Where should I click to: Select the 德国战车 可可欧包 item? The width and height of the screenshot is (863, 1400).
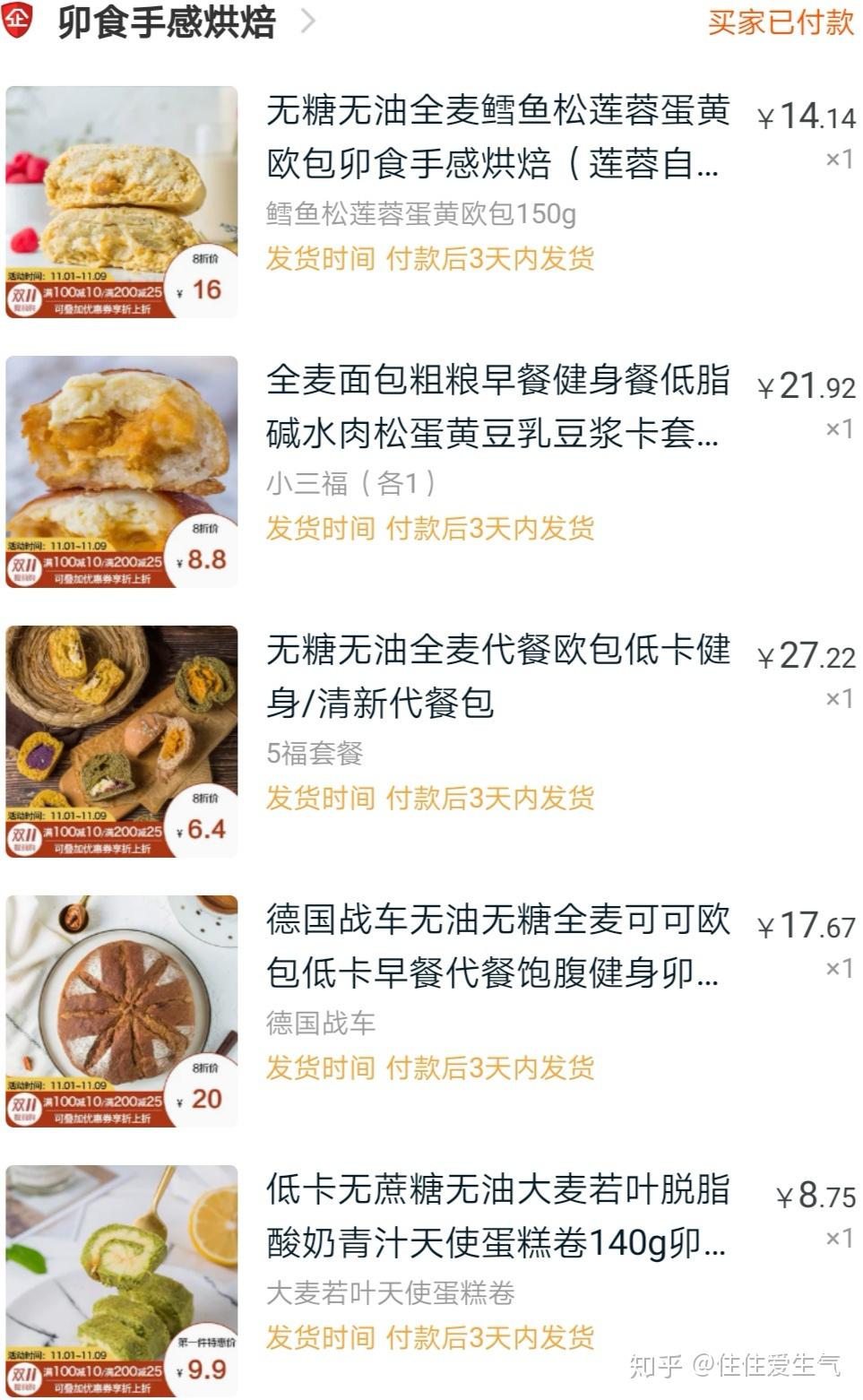(497, 946)
